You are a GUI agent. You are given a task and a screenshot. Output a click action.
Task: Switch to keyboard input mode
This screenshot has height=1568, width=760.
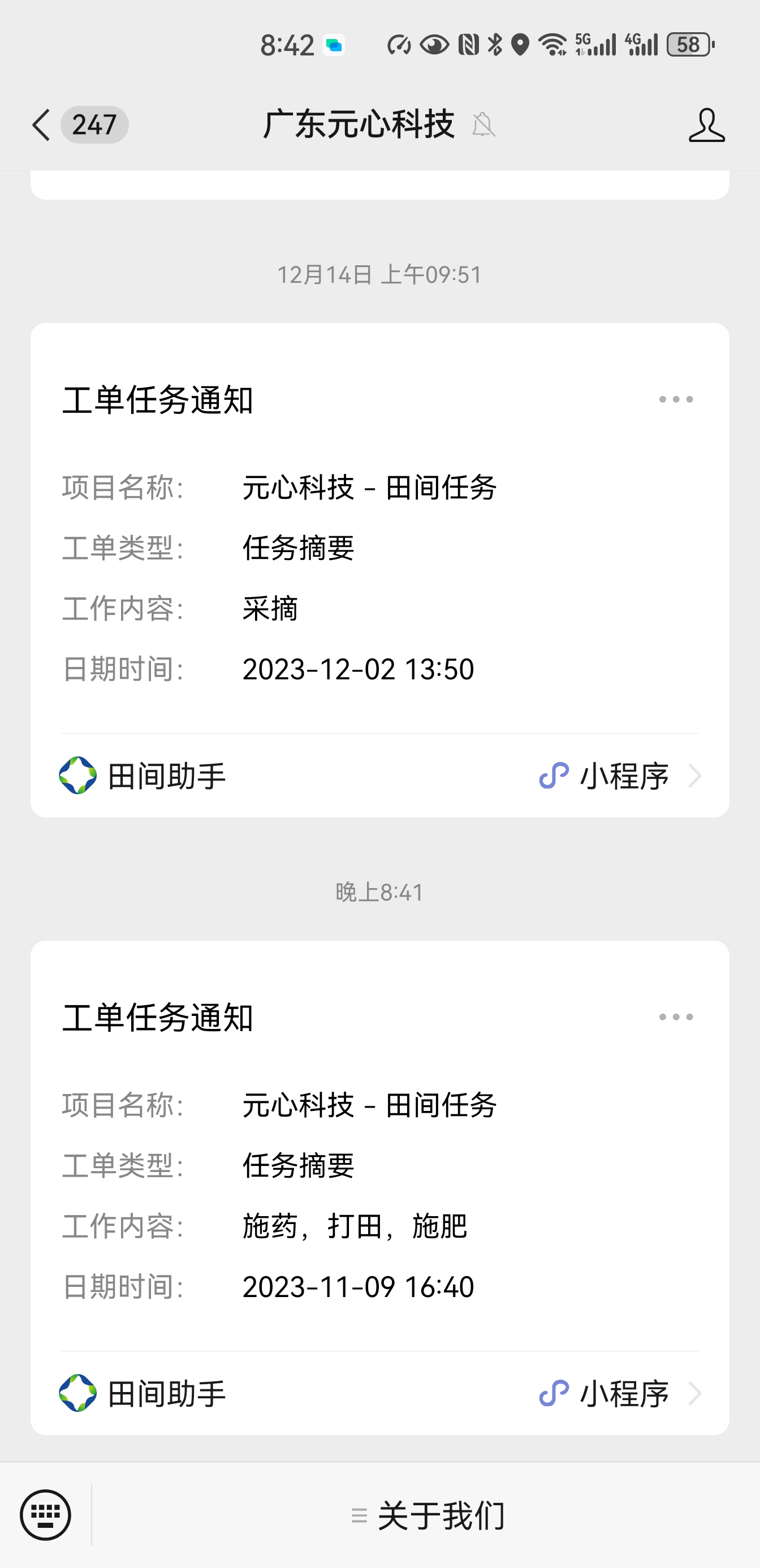(46, 1515)
